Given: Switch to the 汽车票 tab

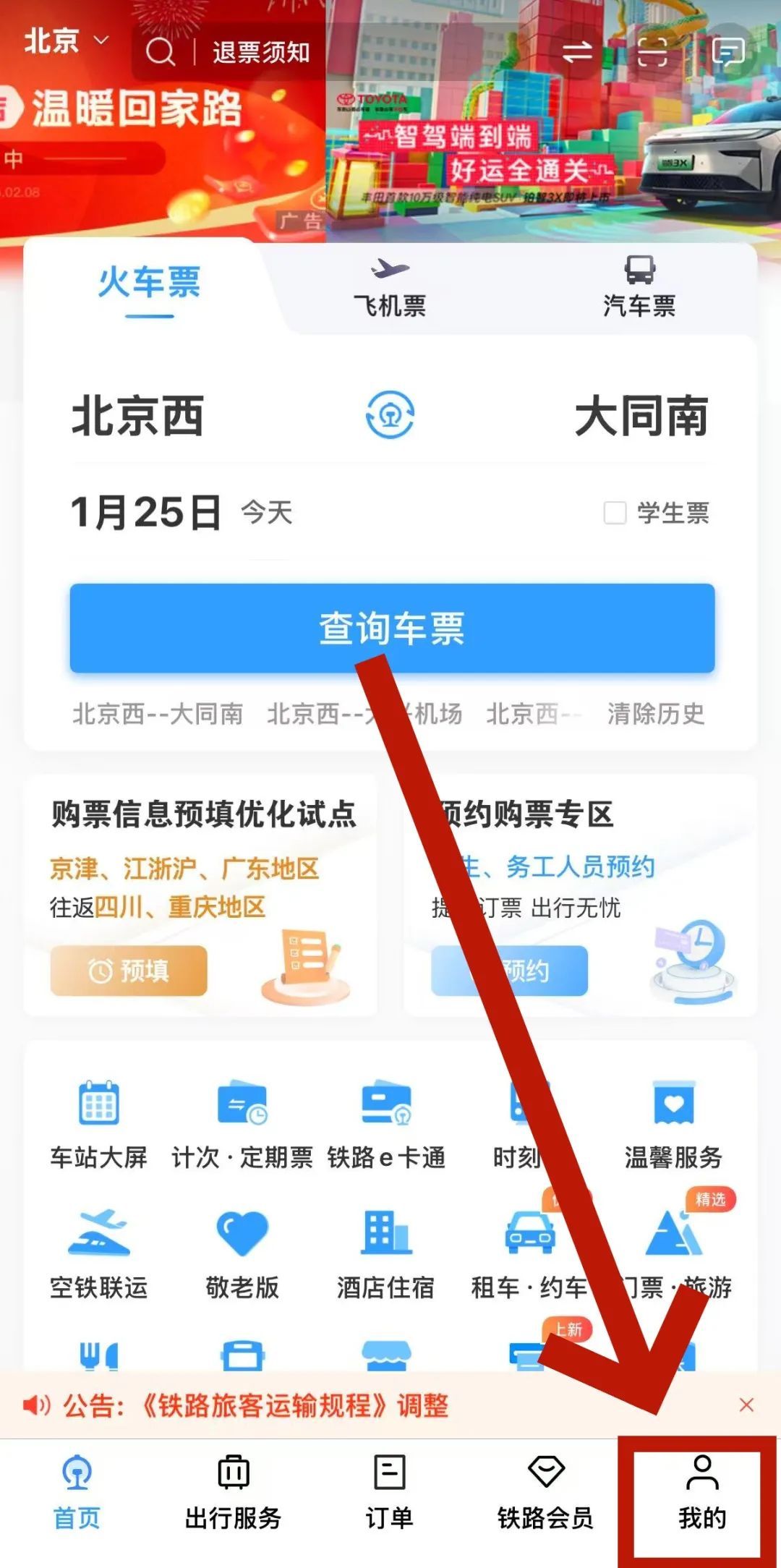Looking at the screenshot, I should point(639,288).
